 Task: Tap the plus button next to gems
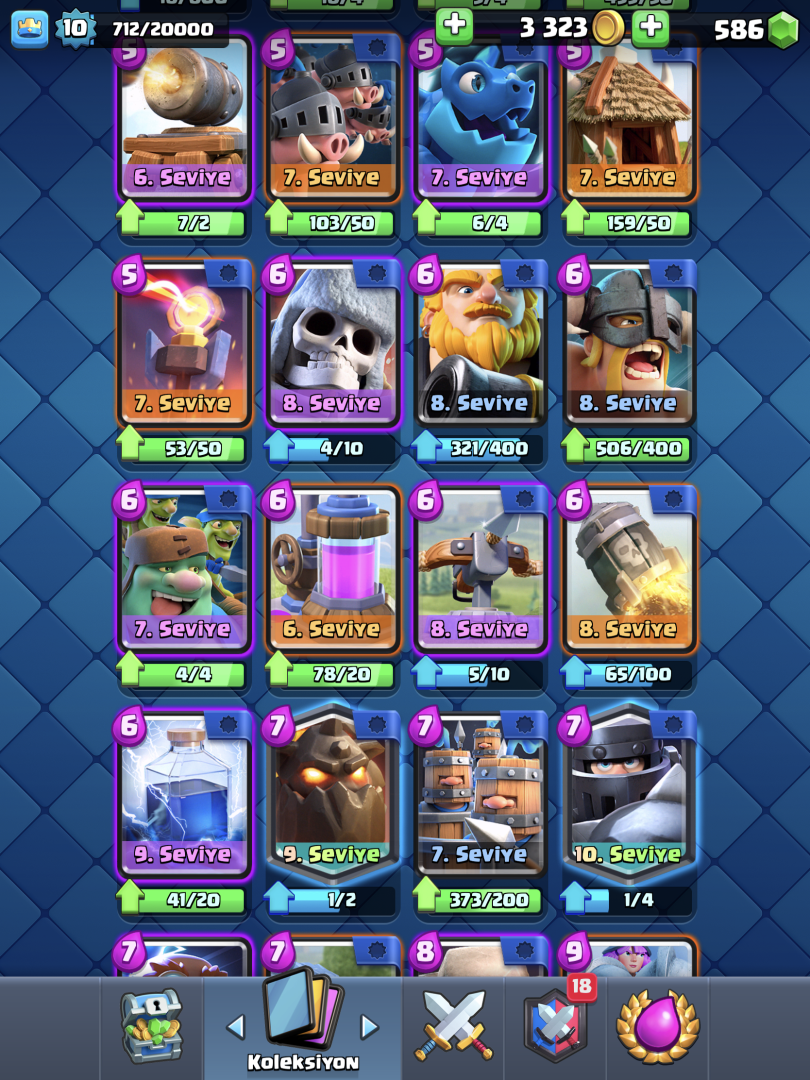tap(650, 27)
